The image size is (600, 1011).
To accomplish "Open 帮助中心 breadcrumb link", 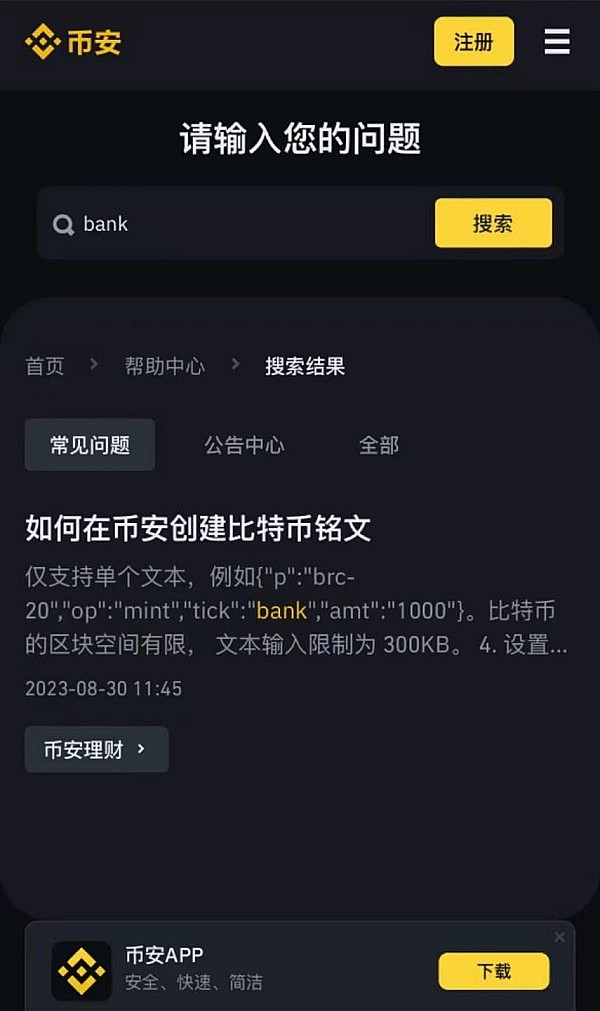I will point(164,366).
